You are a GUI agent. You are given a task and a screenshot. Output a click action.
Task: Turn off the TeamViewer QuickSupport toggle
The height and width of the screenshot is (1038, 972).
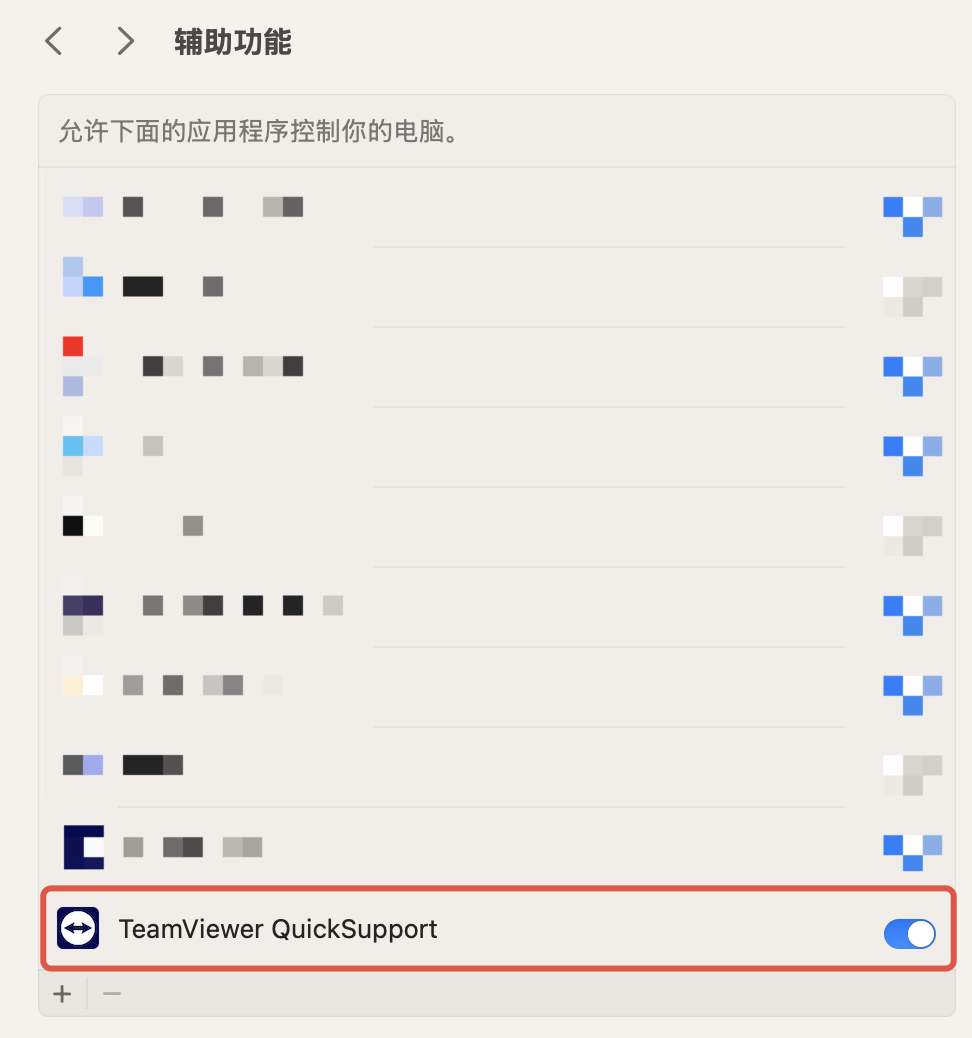pos(909,934)
